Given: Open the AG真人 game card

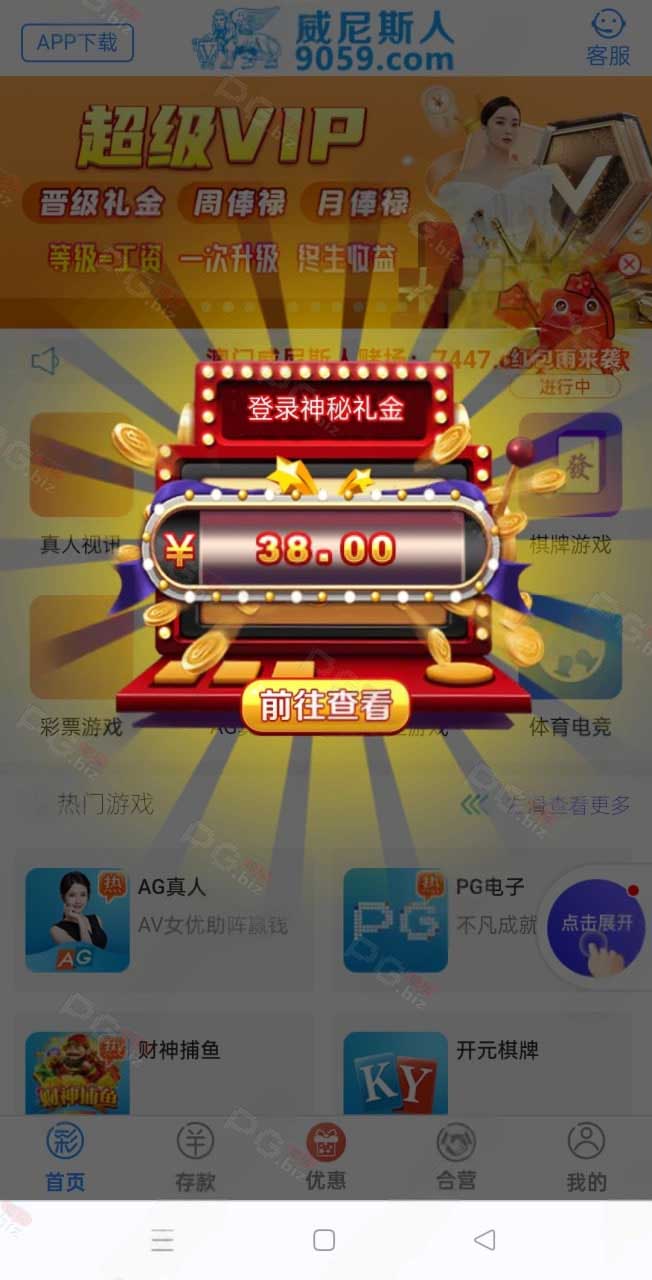Looking at the screenshot, I should point(164,920).
